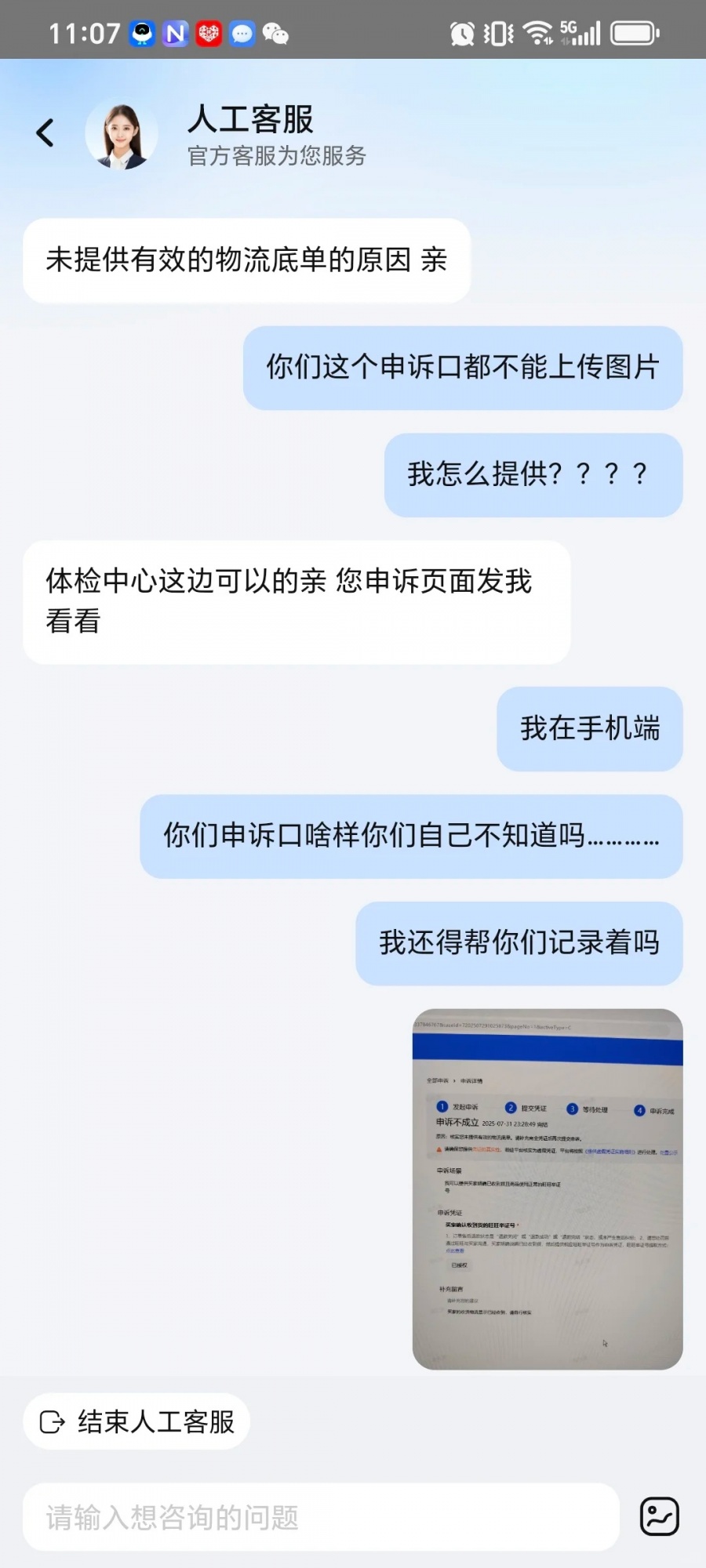
Task: Go back from the 人工客服 chat
Action: pos(45,132)
